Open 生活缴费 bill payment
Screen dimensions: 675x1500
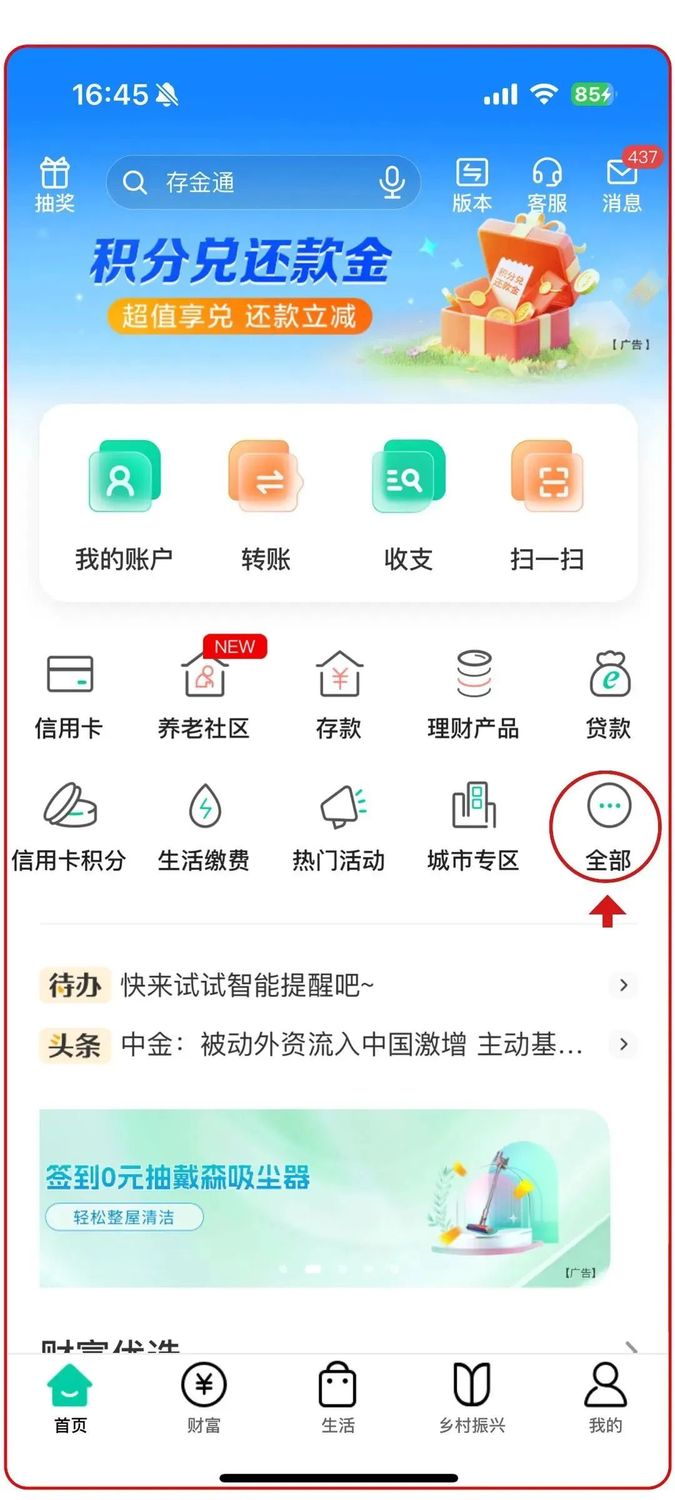pos(204,826)
